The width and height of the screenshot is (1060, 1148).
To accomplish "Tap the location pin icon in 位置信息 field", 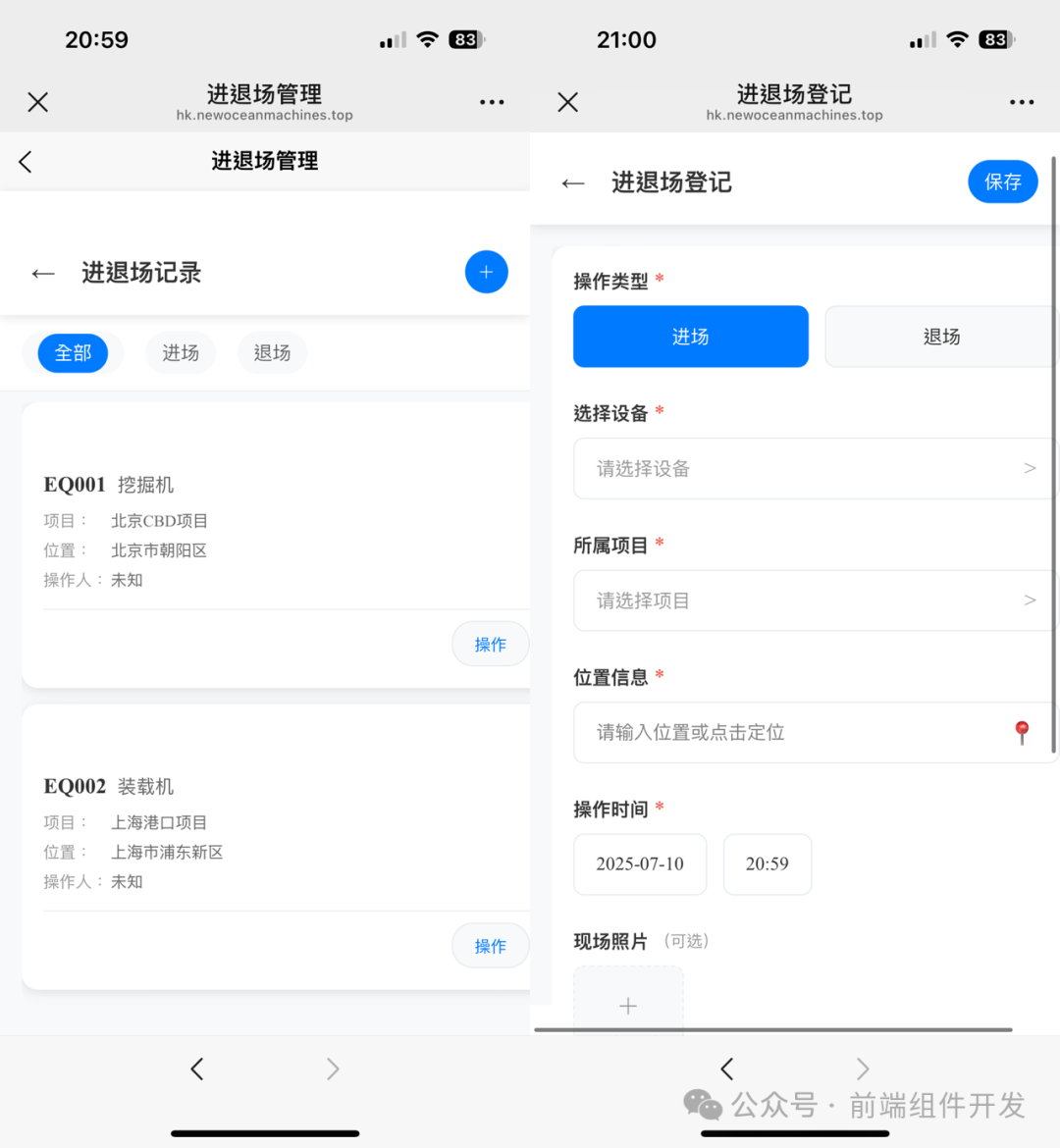I will tap(1021, 732).
